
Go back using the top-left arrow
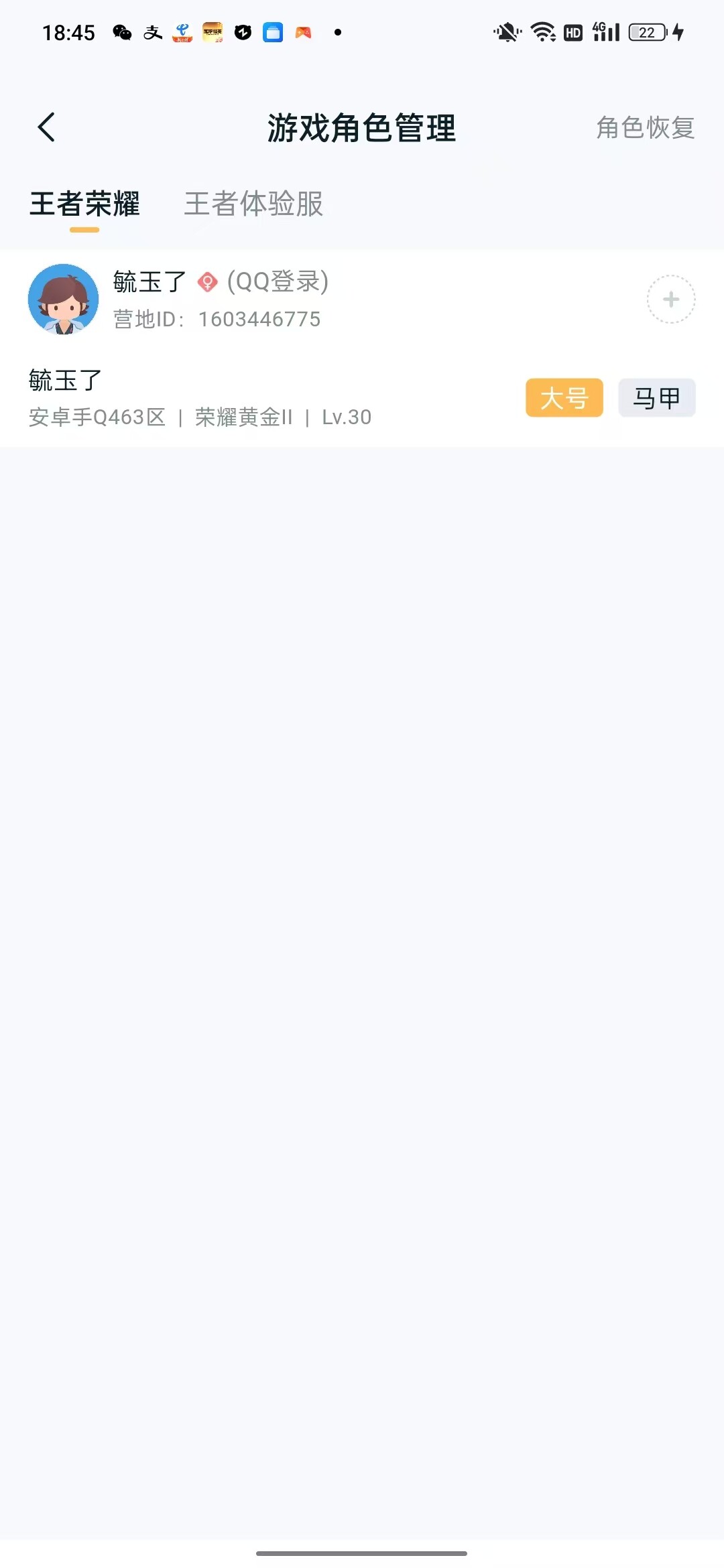pyautogui.click(x=46, y=127)
